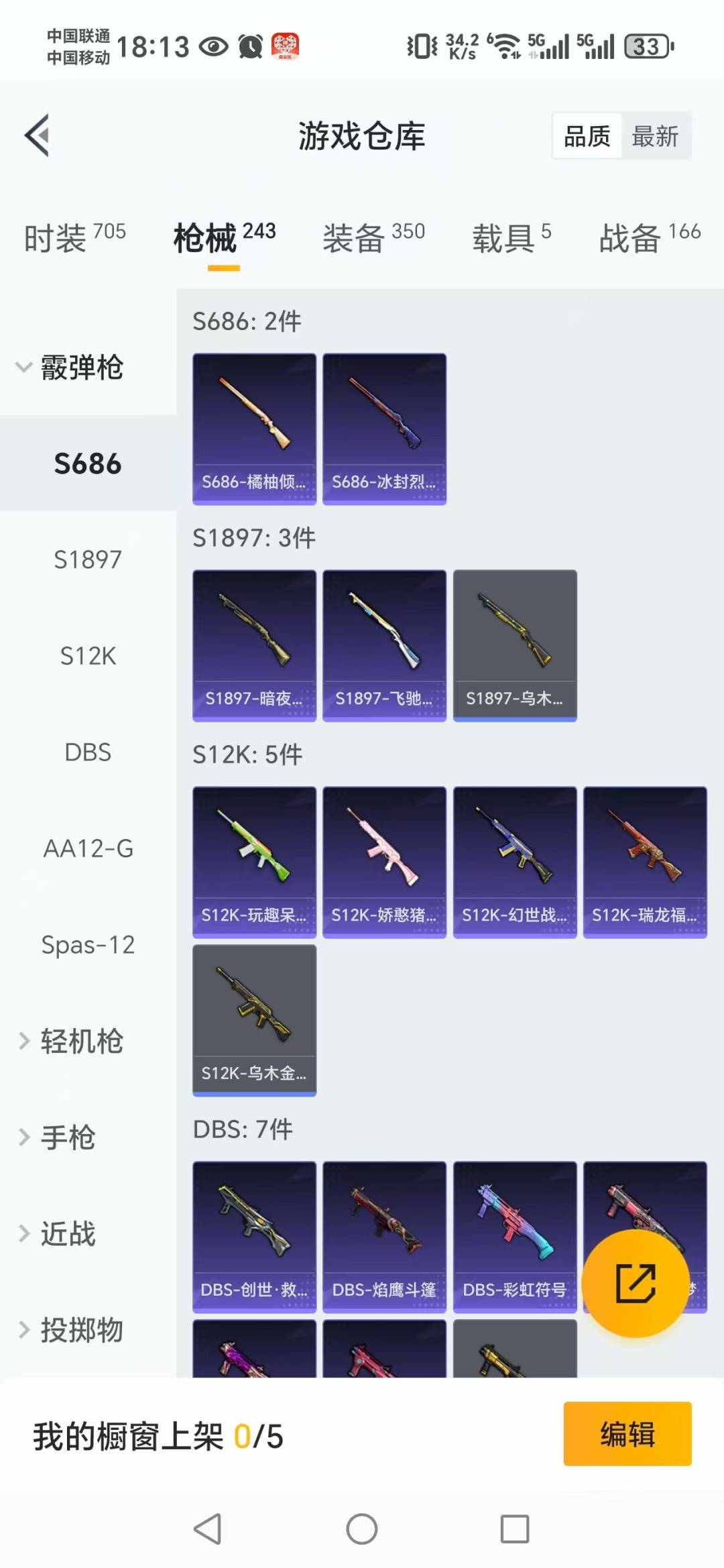Sort items by 最新
This screenshot has width=724, height=1568.
click(655, 136)
